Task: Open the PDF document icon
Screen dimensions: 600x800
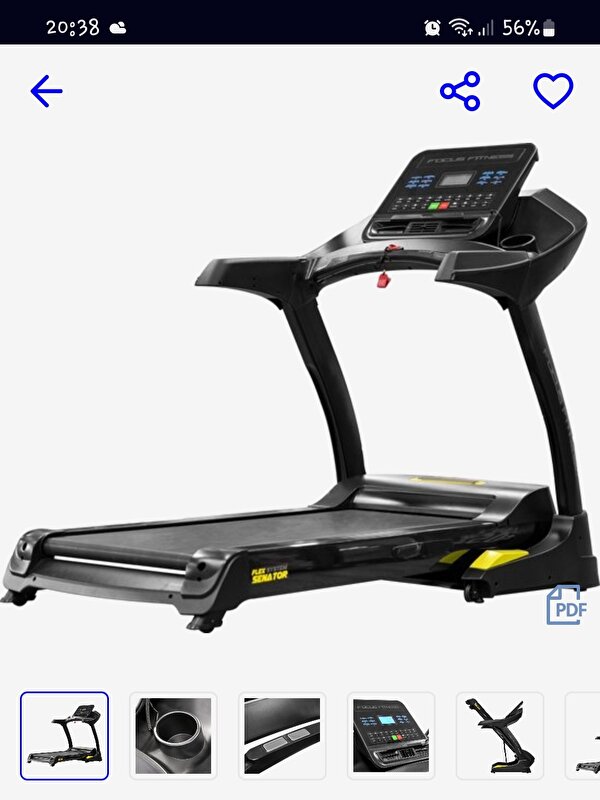Action: pyautogui.click(x=565, y=605)
